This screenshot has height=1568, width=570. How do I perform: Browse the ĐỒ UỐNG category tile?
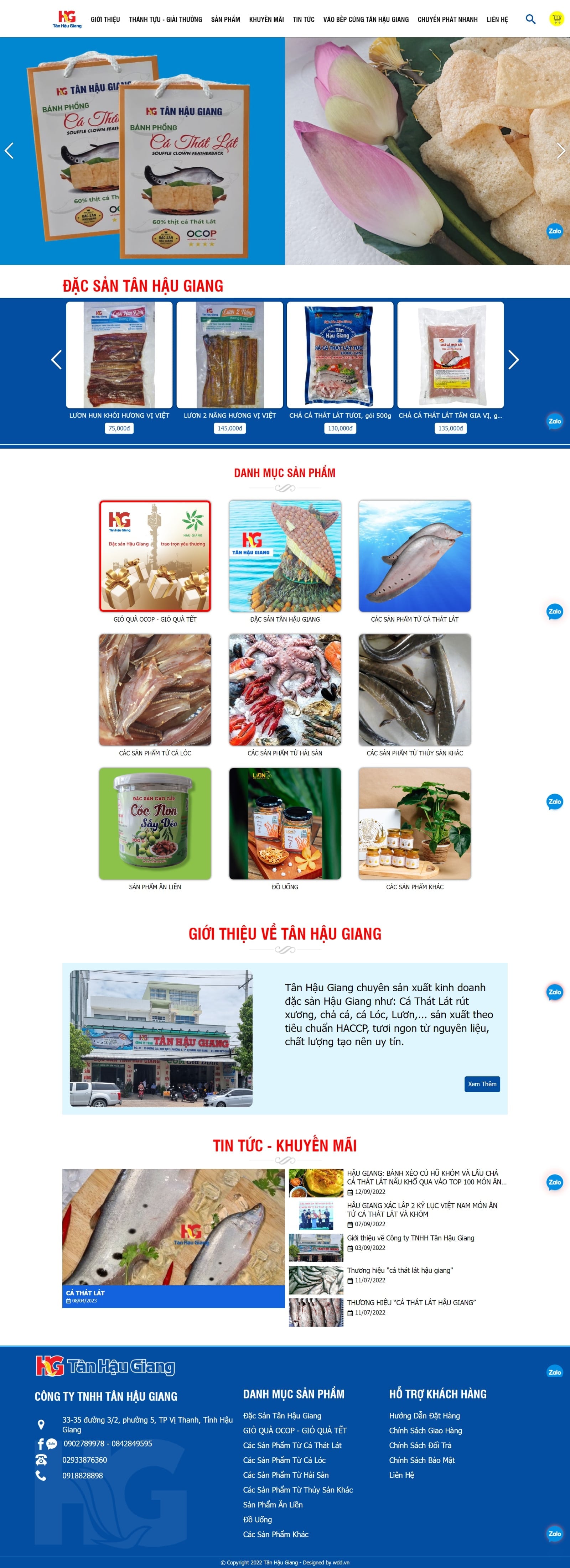coord(285,824)
